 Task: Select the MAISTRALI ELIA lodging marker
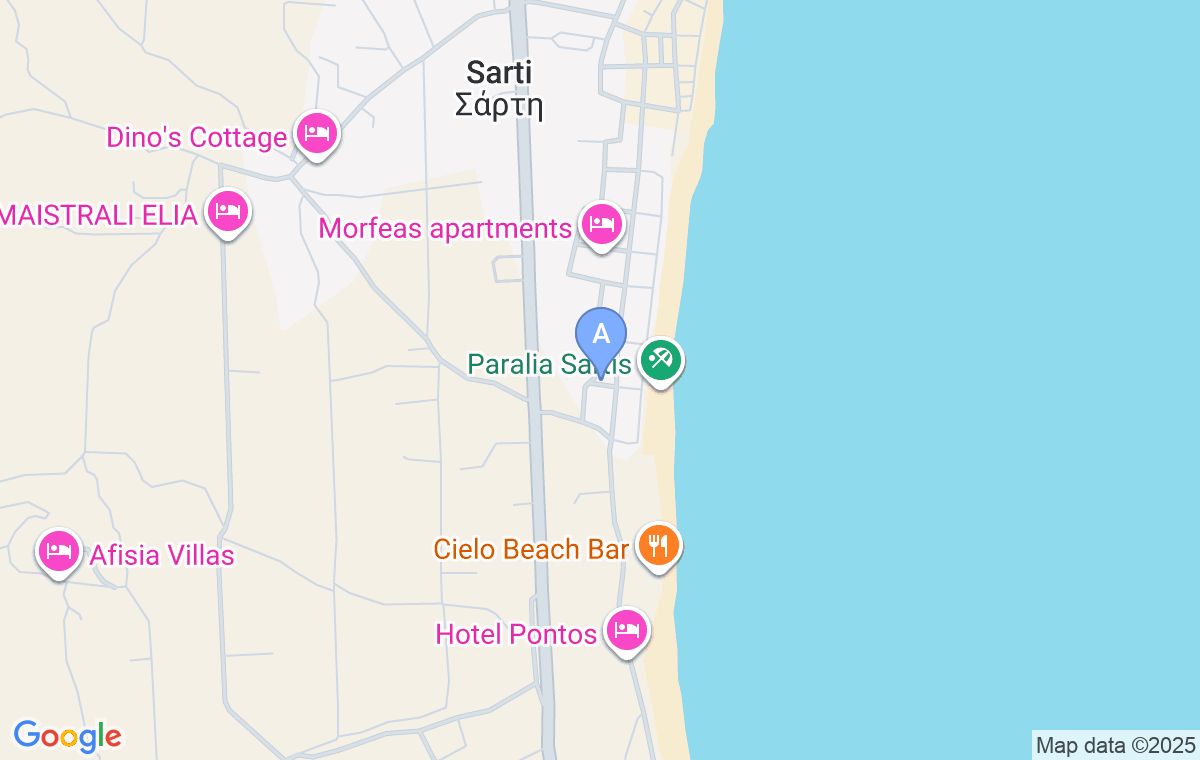(x=228, y=211)
